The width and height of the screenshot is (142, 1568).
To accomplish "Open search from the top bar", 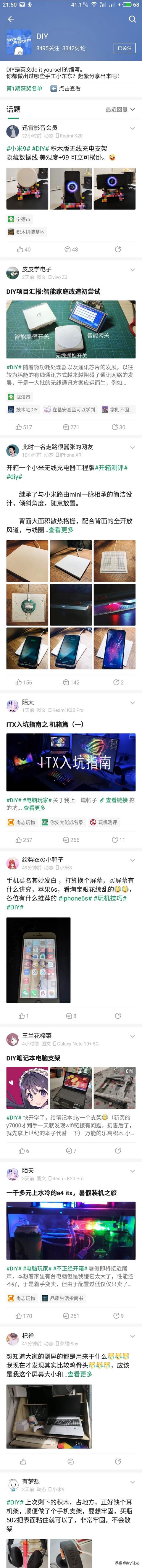I will tap(132, 20).
